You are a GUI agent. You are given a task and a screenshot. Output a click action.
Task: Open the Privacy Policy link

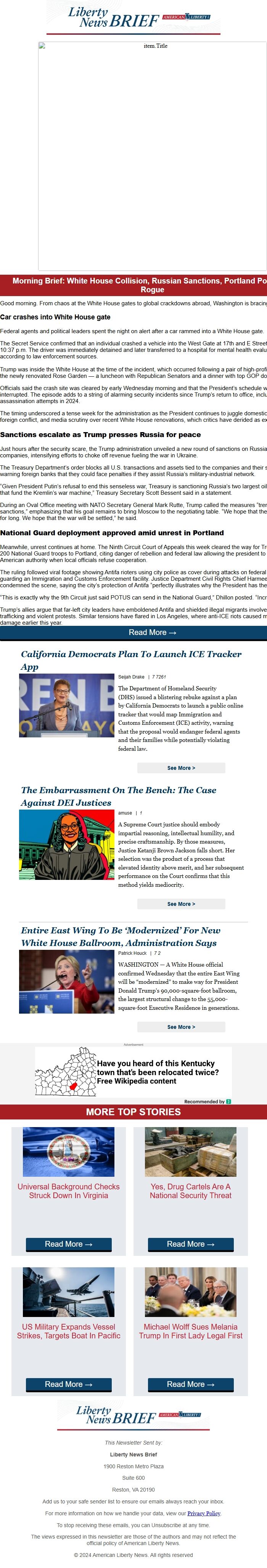click(x=204, y=1513)
